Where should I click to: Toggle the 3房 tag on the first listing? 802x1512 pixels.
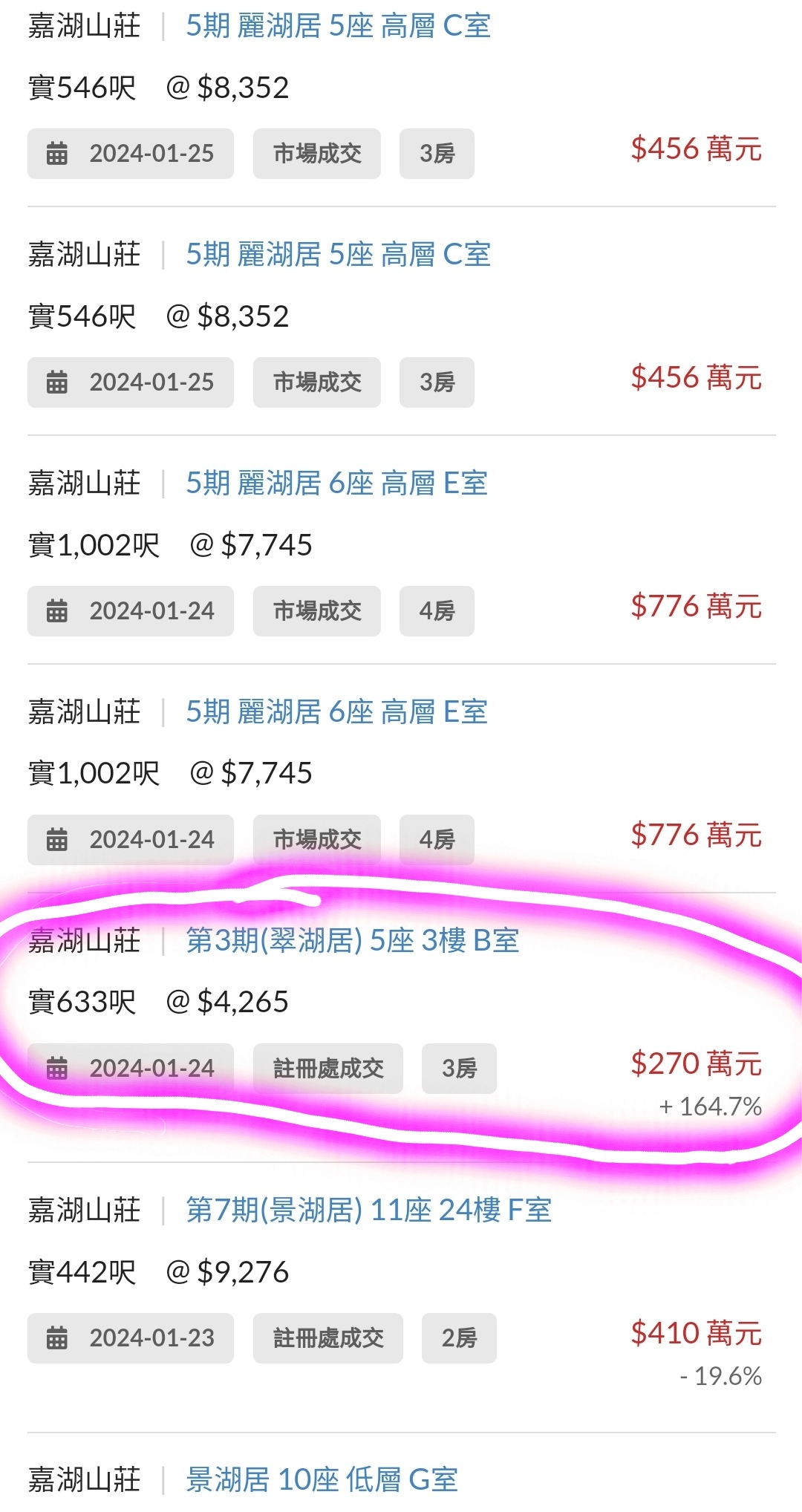[436, 153]
